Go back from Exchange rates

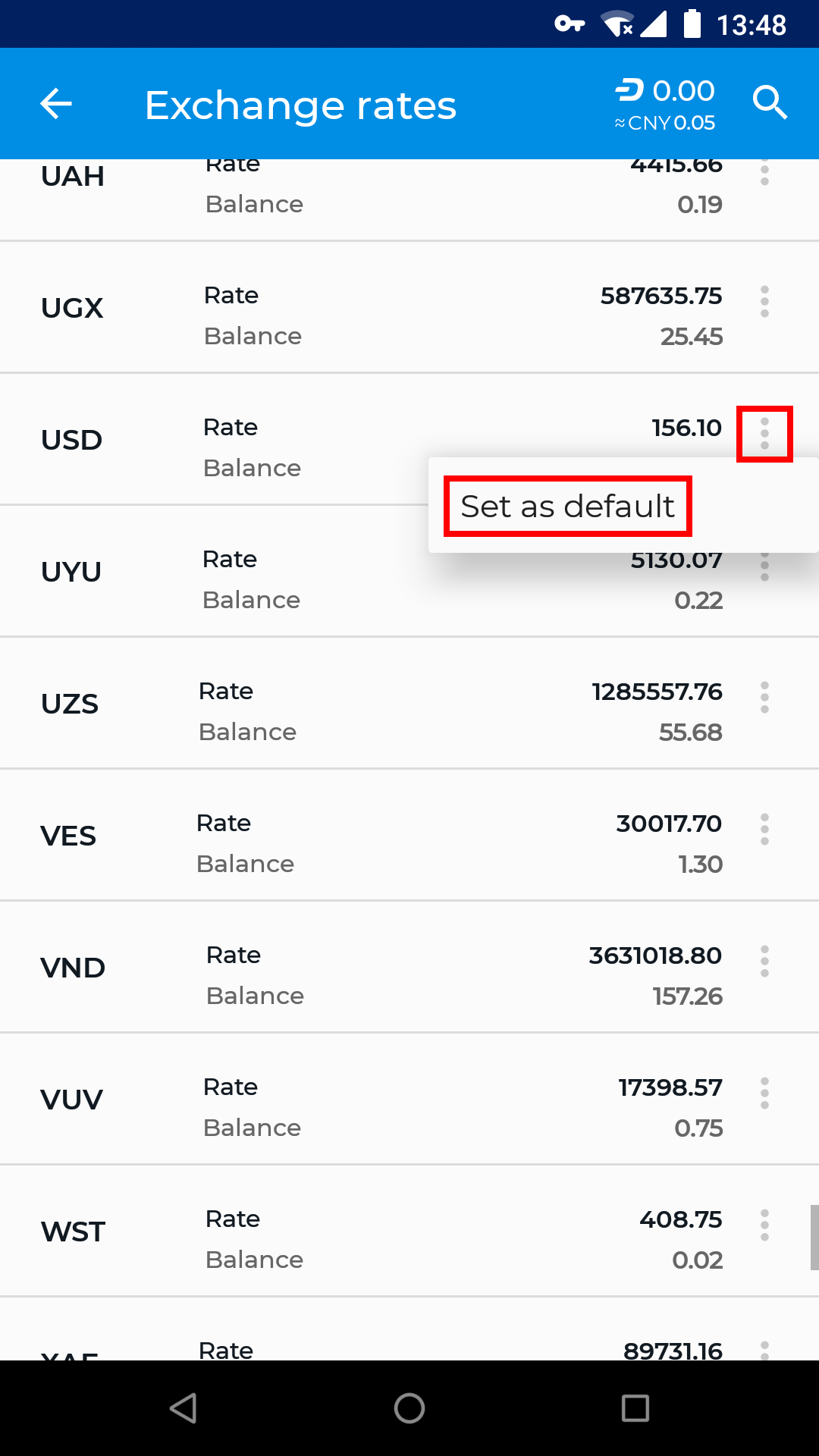pos(56,104)
